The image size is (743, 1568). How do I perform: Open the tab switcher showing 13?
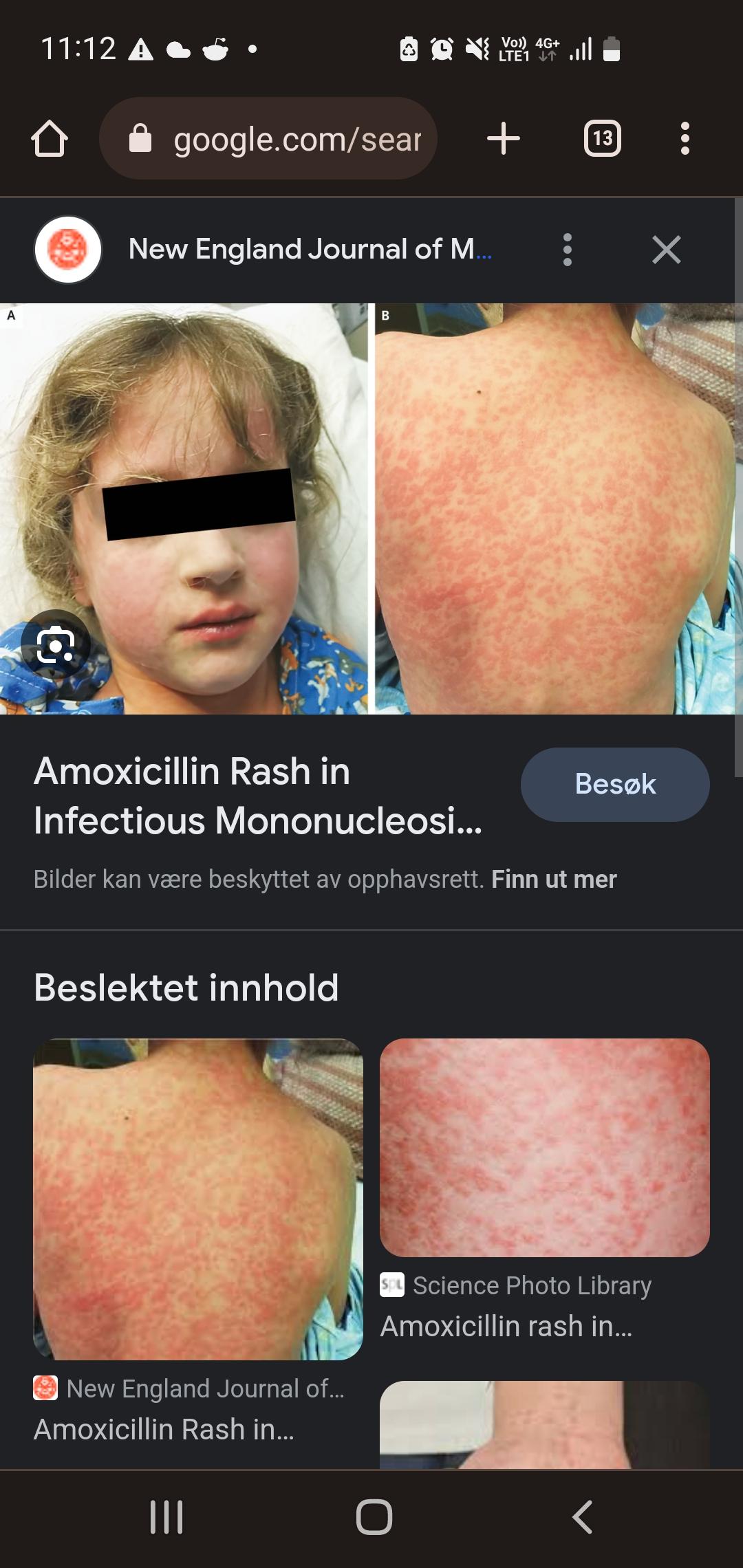pyautogui.click(x=603, y=138)
